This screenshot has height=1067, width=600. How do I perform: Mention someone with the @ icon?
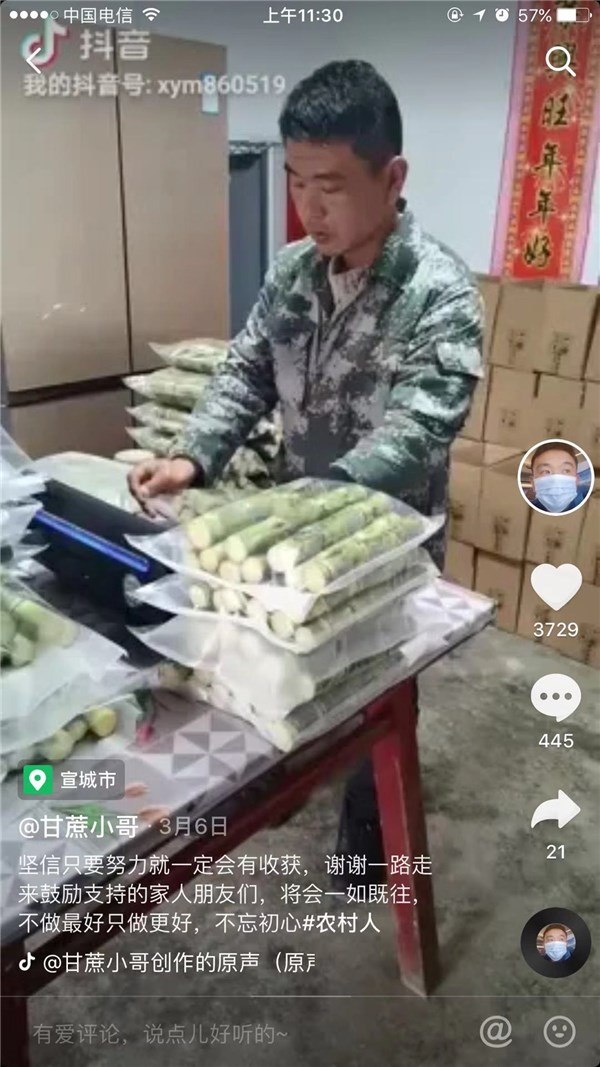pos(495,1031)
